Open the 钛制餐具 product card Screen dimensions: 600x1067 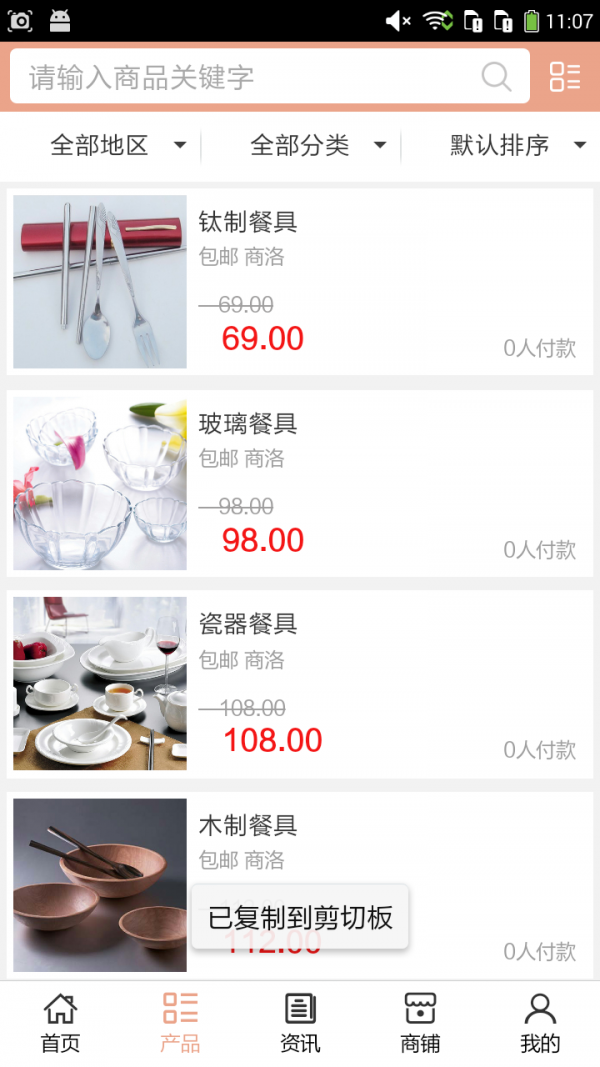point(300,282)
